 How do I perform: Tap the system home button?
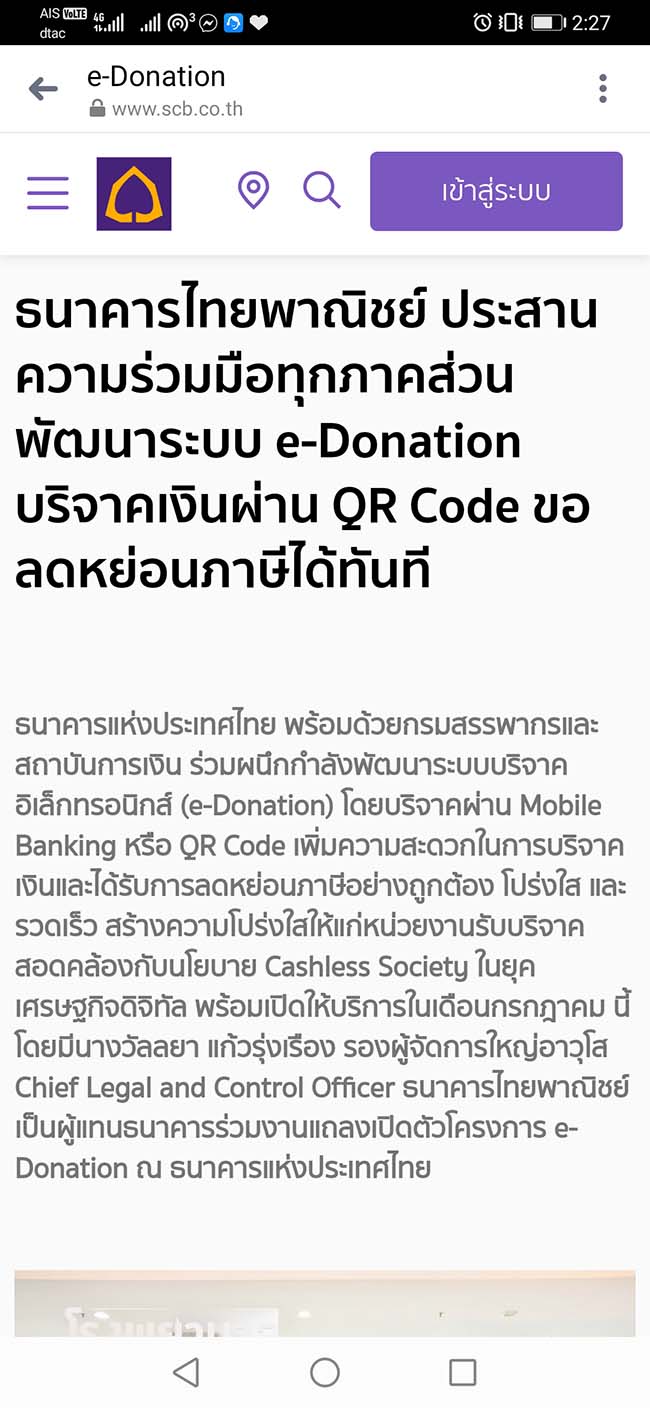[x=325, y=1372]
